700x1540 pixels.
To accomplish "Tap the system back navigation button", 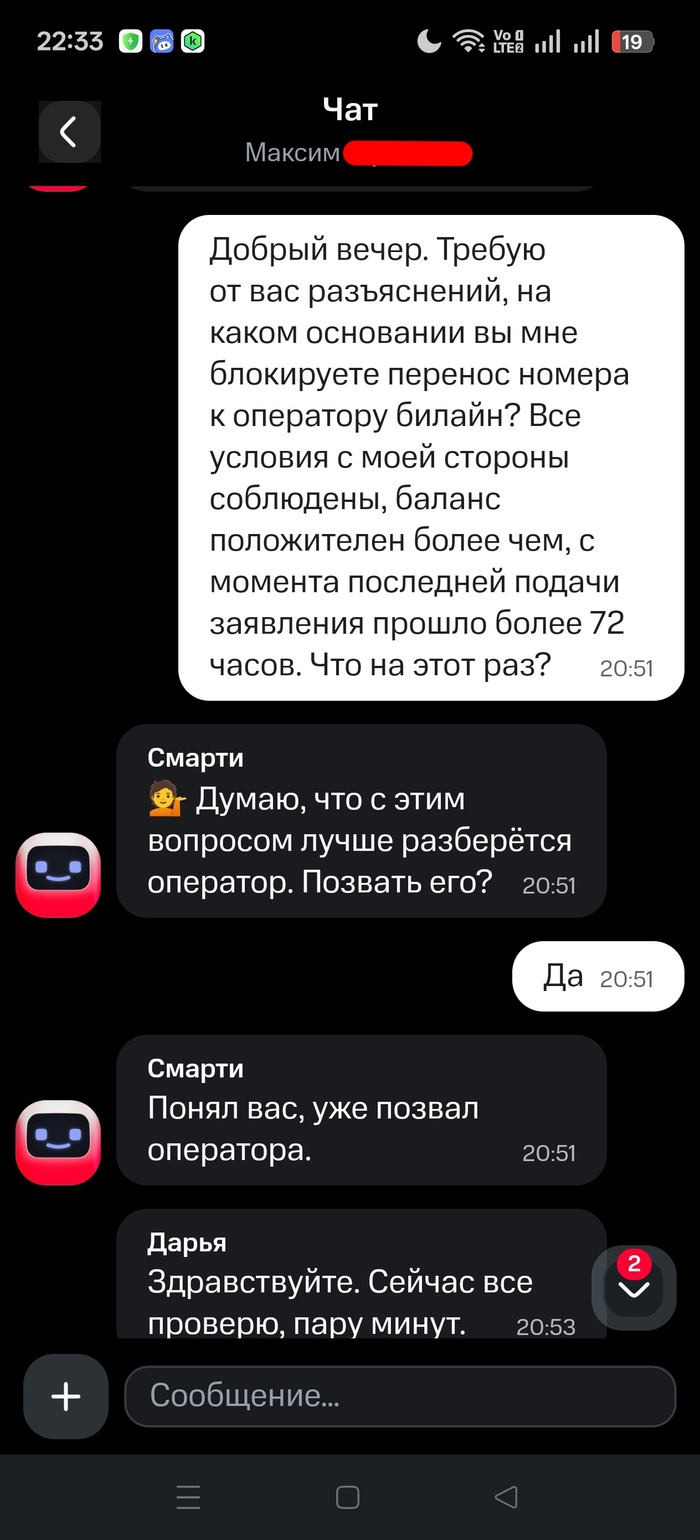I will pos(506,1497).
